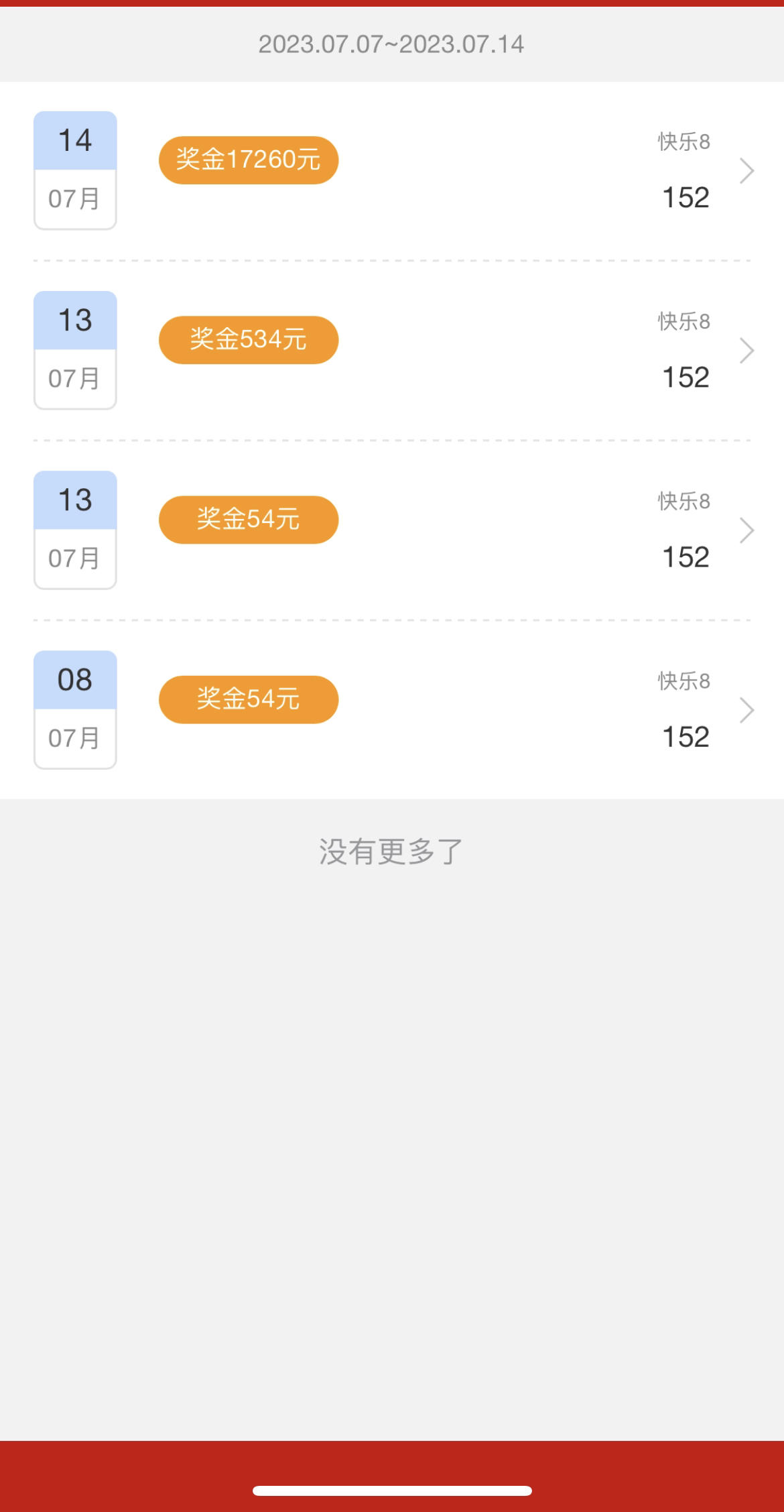The height and width of the screenshot is (1512, 784).
Task: Open the July 13 record with 奖金54元
Action: point(392,530)
